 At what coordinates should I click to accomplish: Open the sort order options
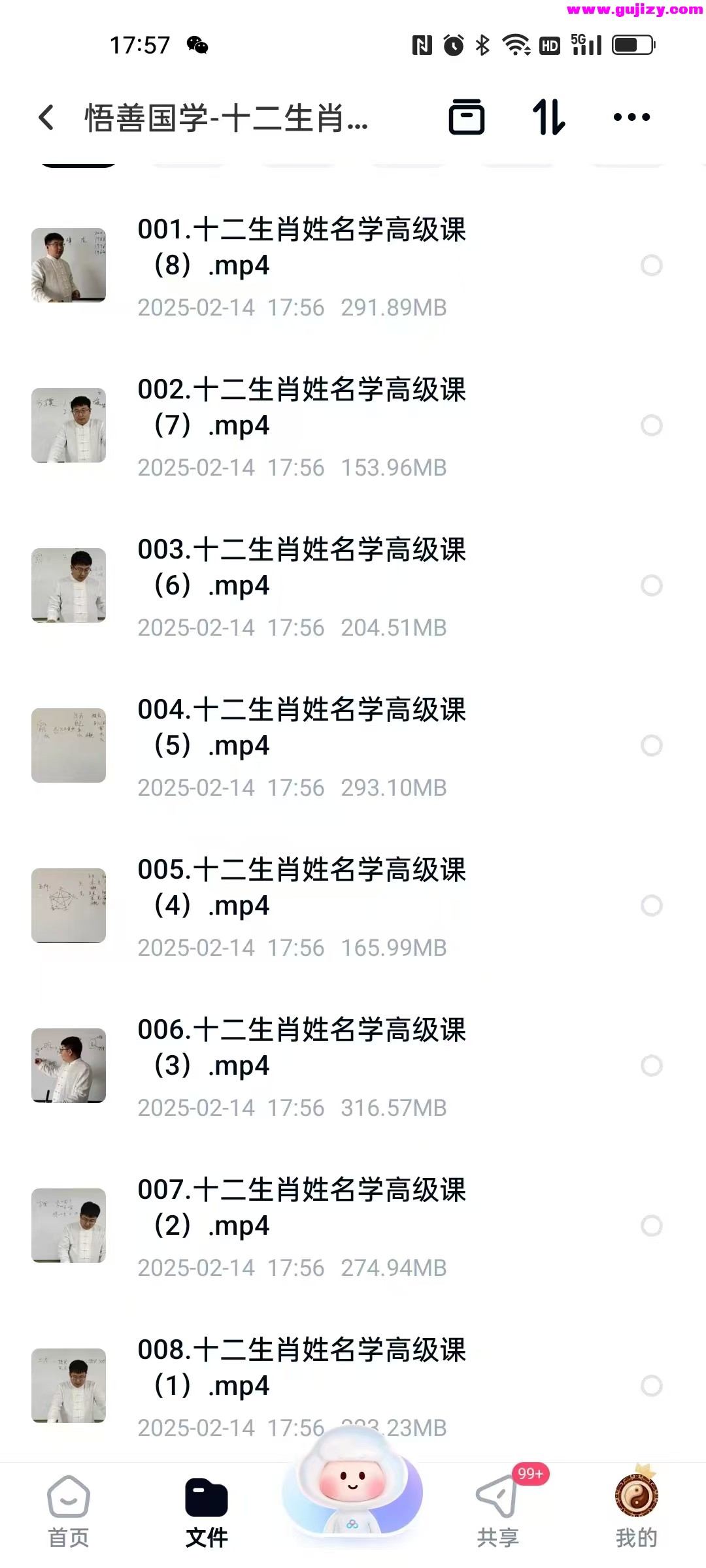coord(548,118)
